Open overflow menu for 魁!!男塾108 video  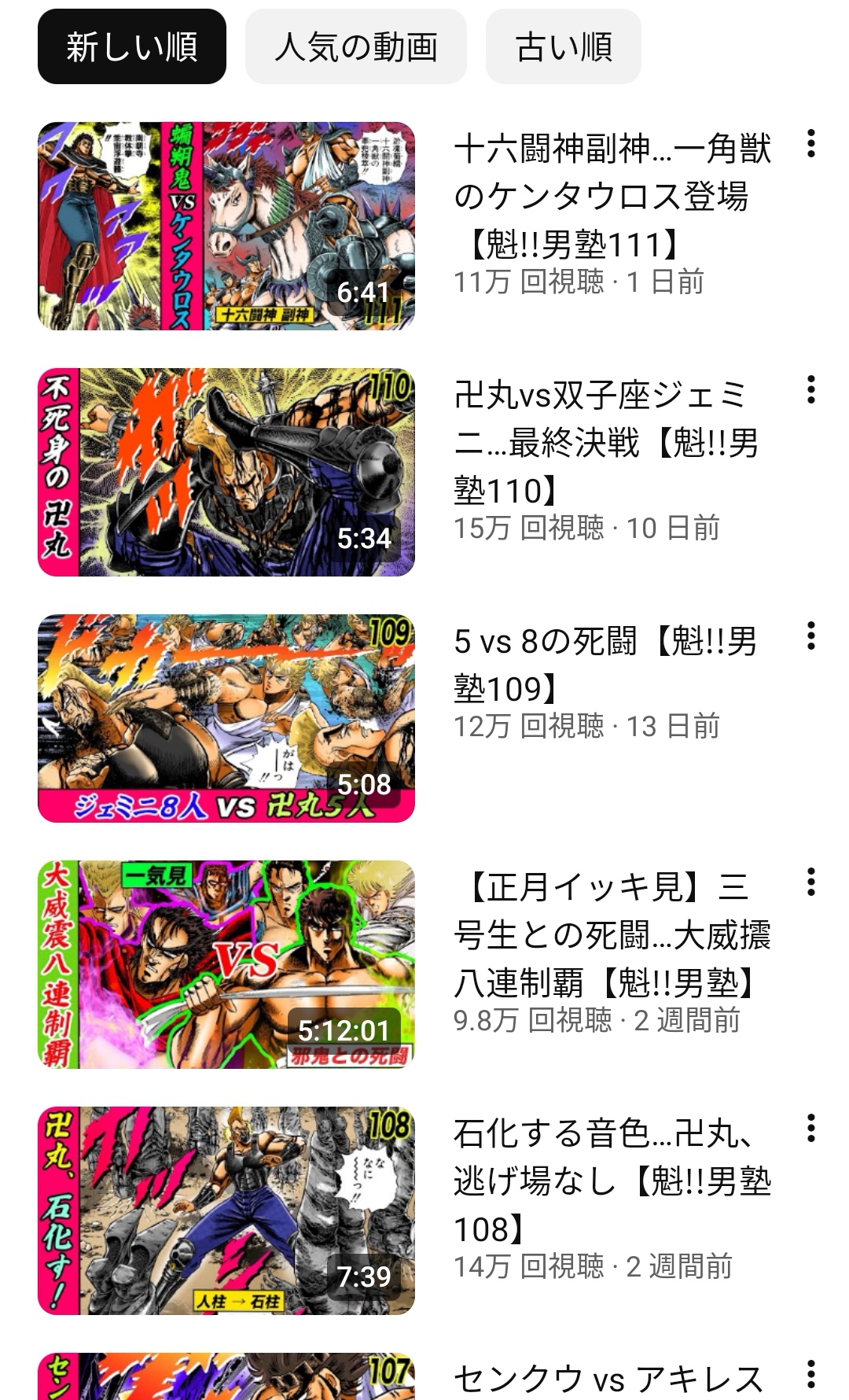pyautogui.click(x=811, y=1129)
